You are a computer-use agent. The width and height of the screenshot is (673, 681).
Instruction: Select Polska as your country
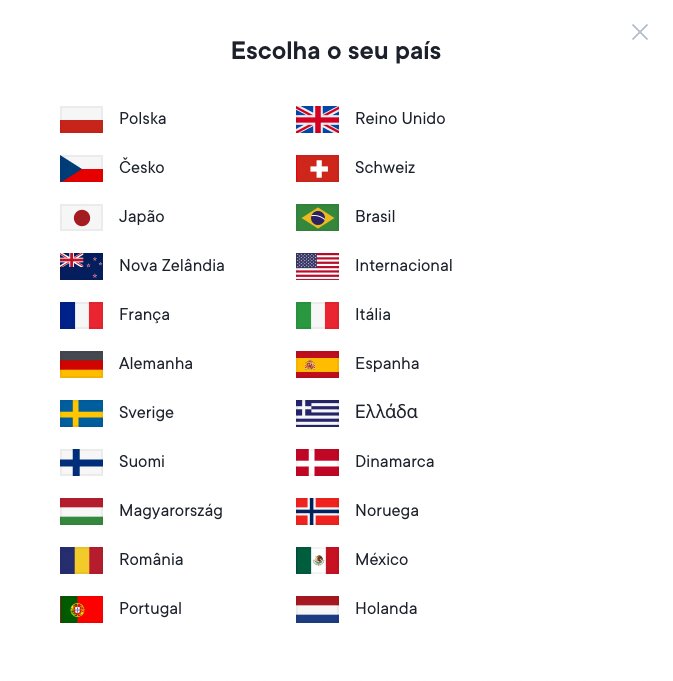point(142,119)
